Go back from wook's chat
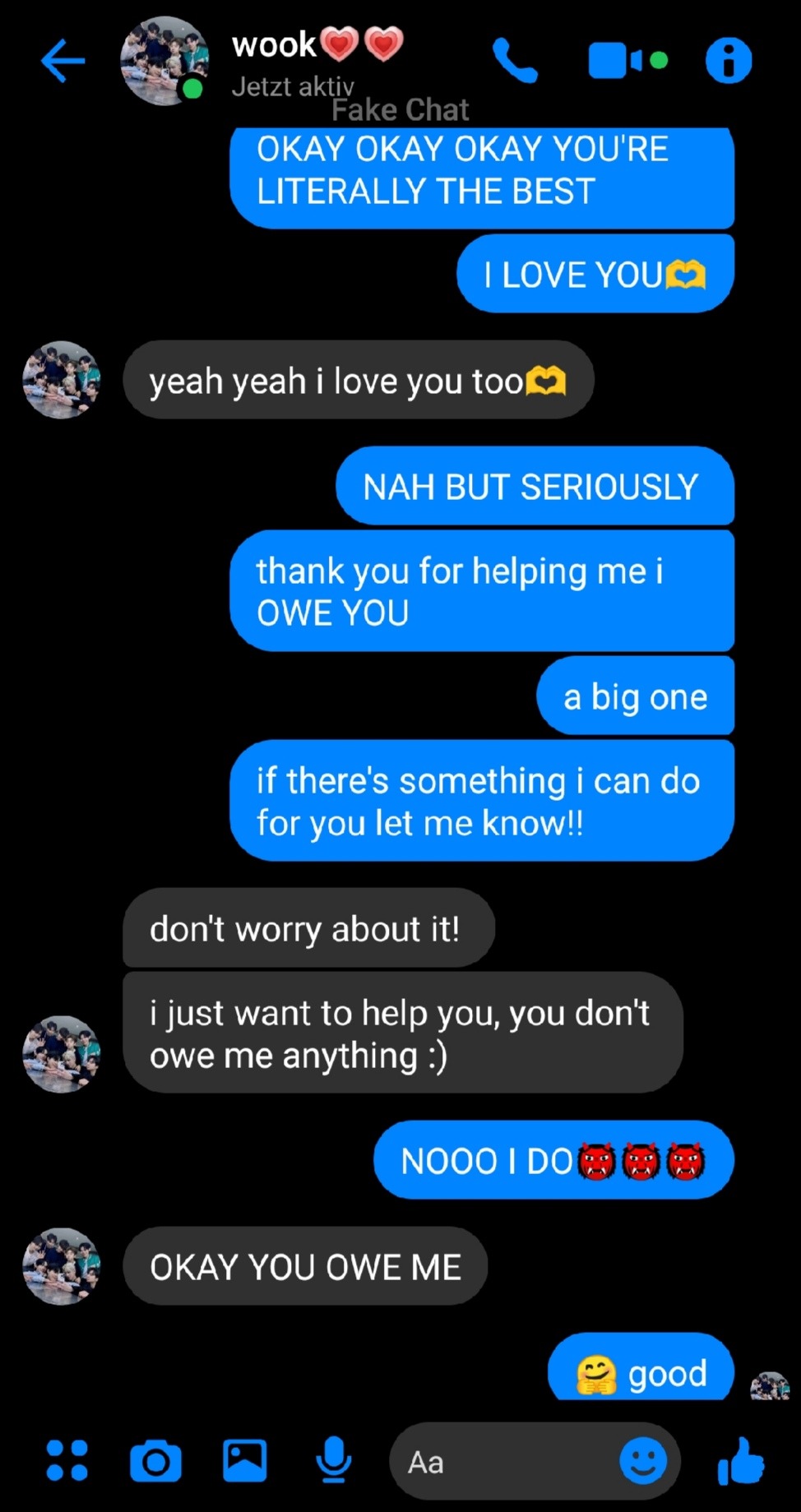 point(63,61)
